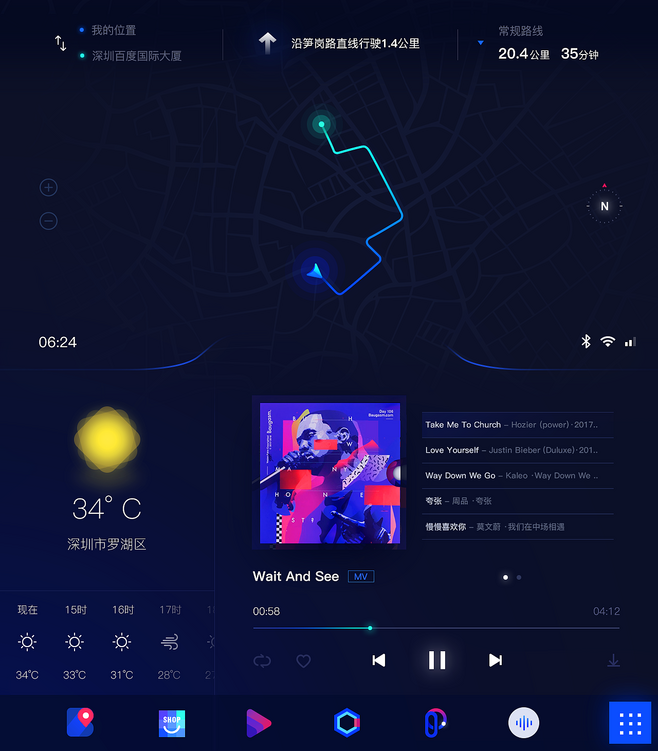Open the all apps grid
The height and width of the screenshot is (751, 658).
630,722
